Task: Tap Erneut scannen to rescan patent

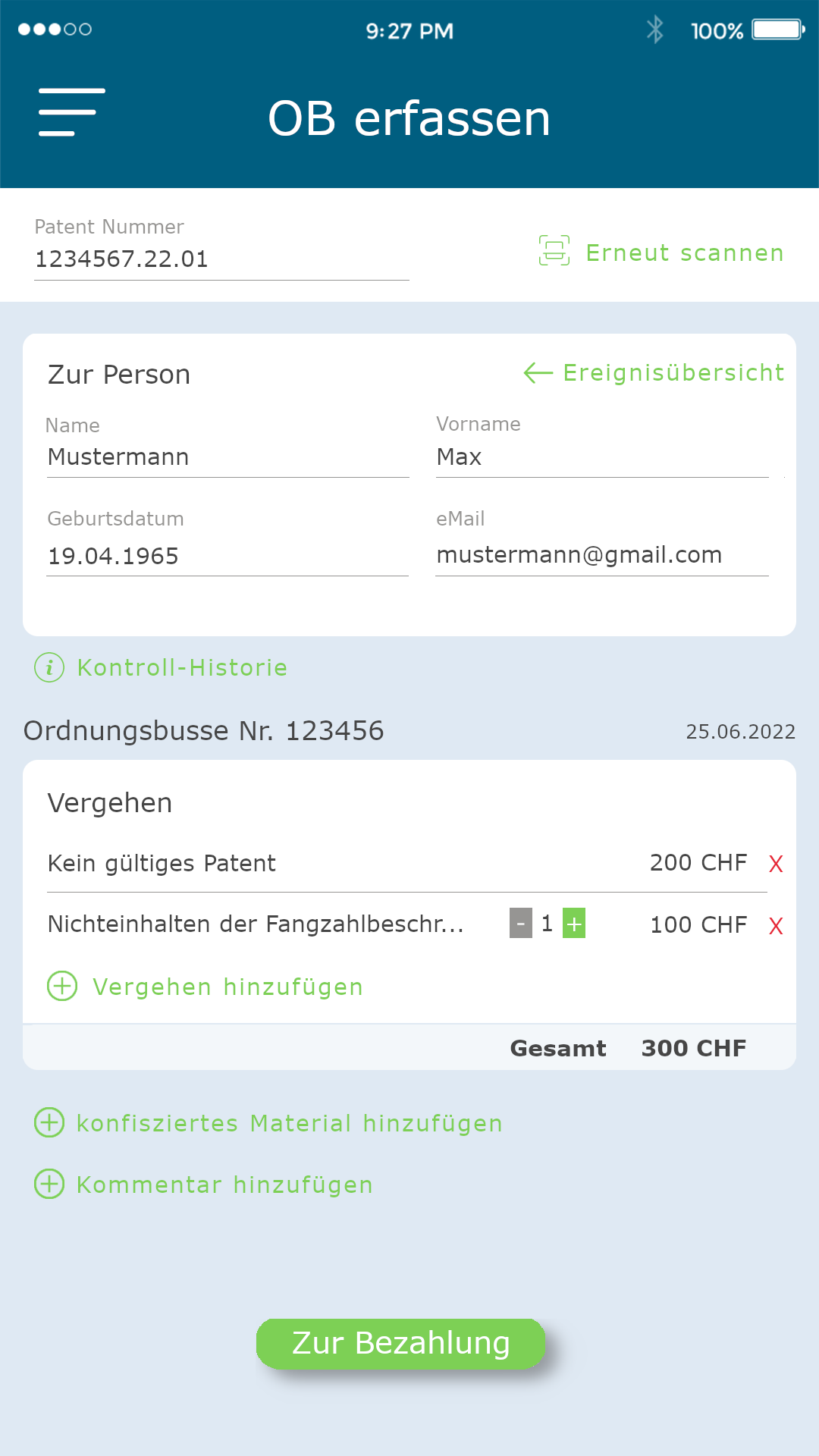Action: [x=661, y=252]
